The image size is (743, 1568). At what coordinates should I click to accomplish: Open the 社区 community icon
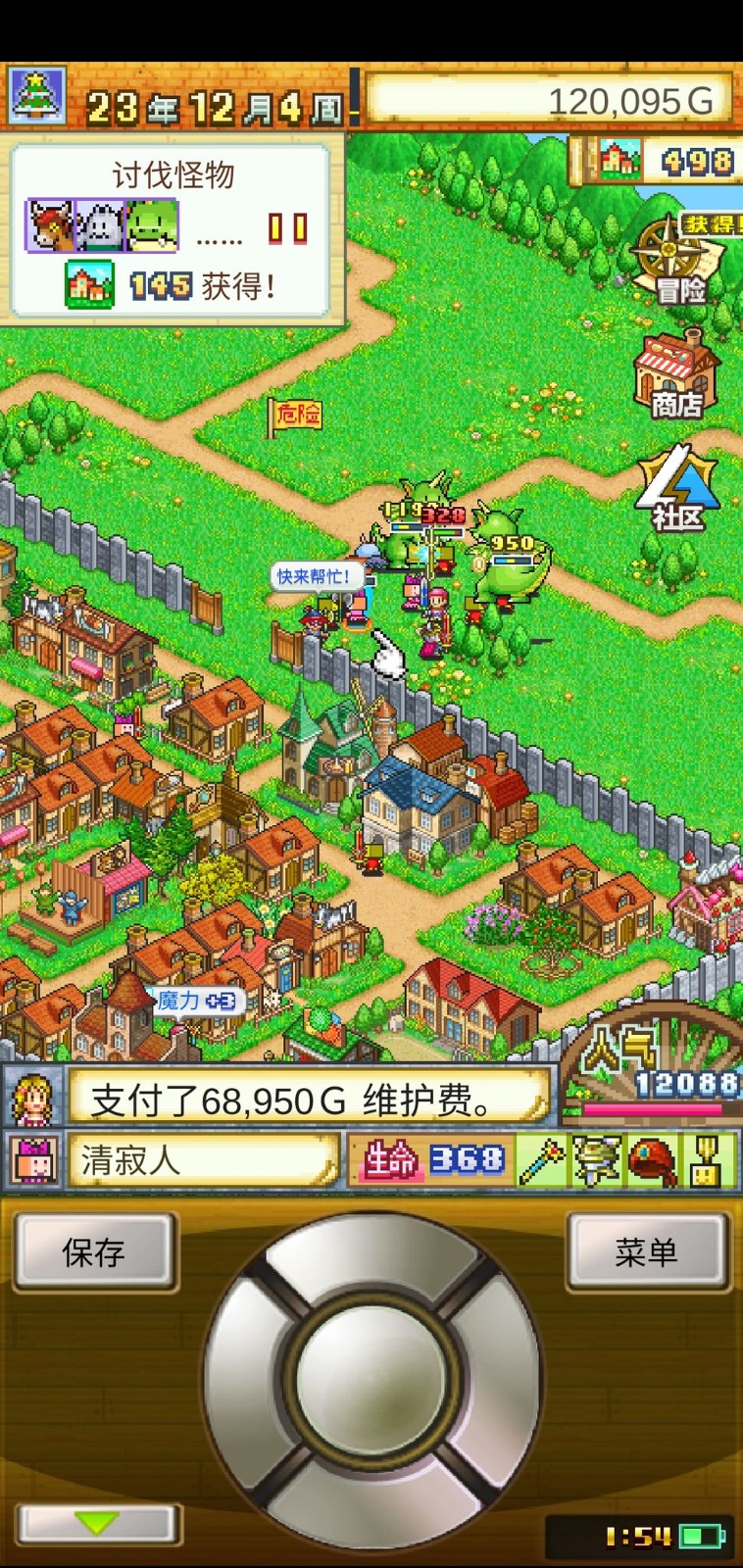click(x=678, y=489)
